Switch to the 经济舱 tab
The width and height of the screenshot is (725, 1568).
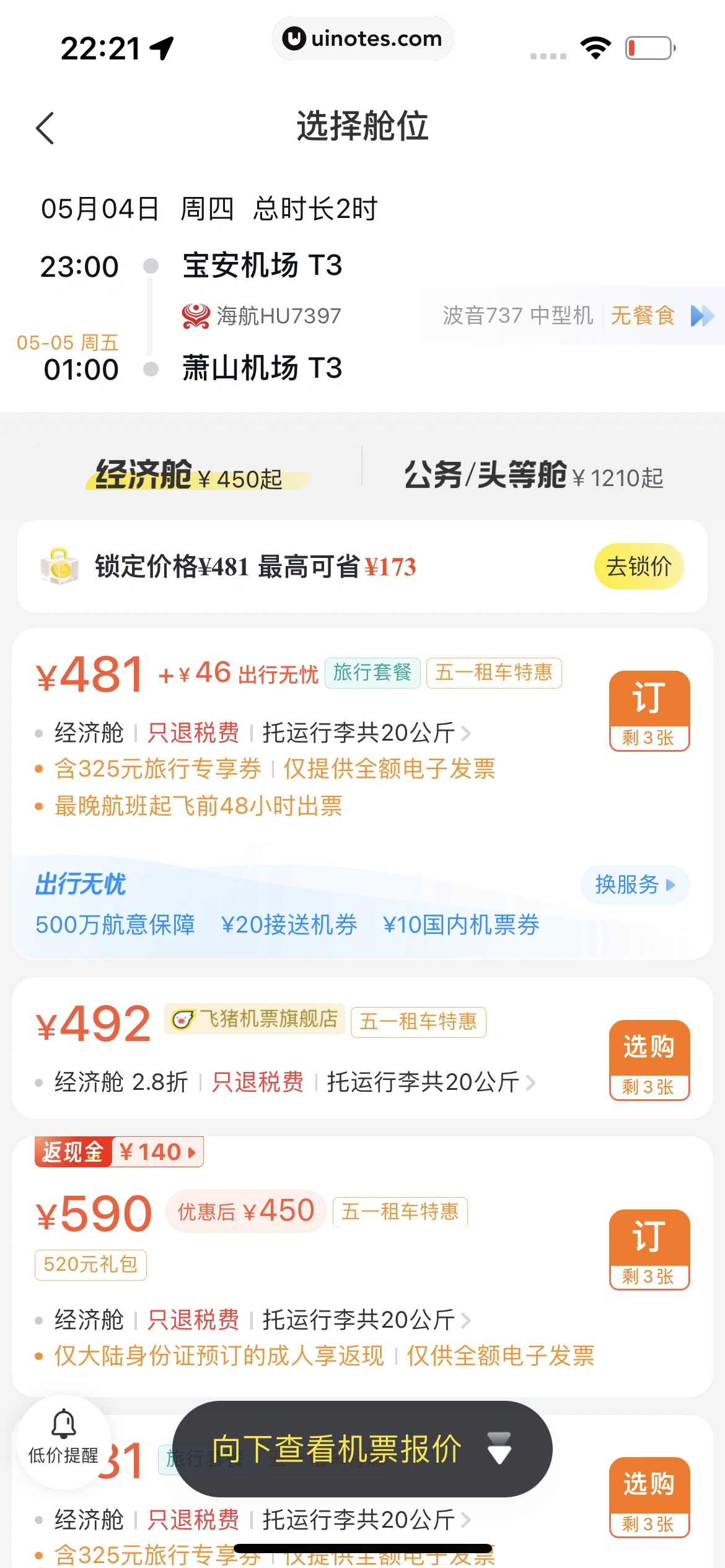(x=189, y=476)
